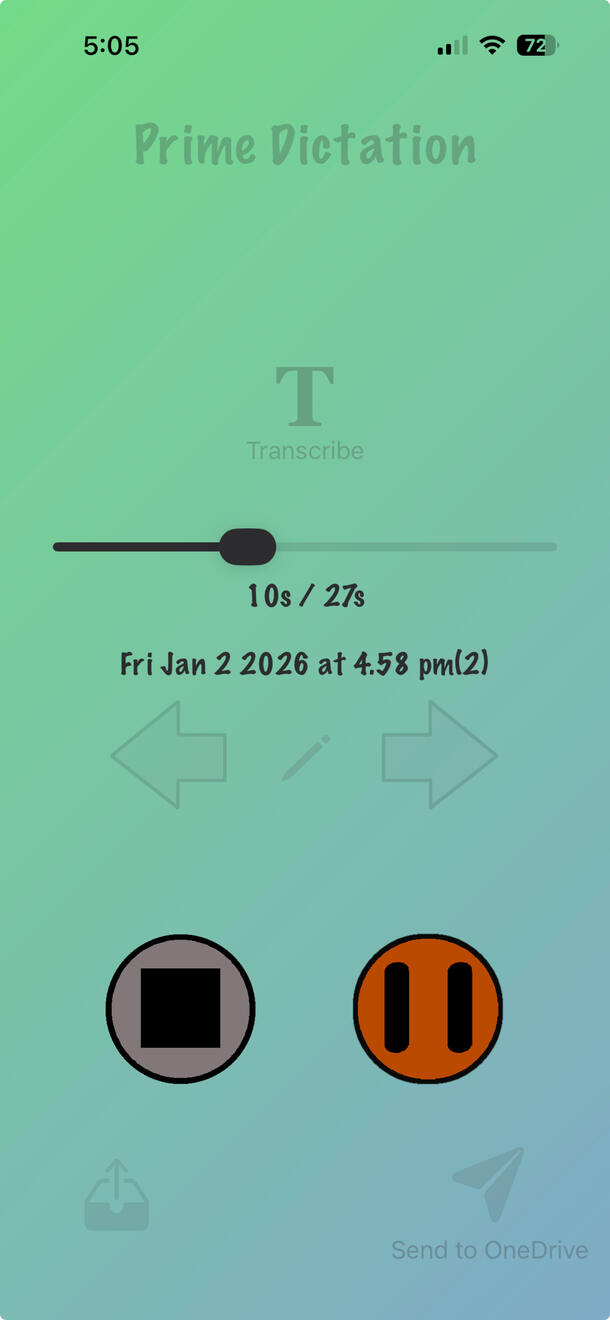Go to the previous recording arrow
This screenshot has width=610, height=1320.
(x=169, y=755)
